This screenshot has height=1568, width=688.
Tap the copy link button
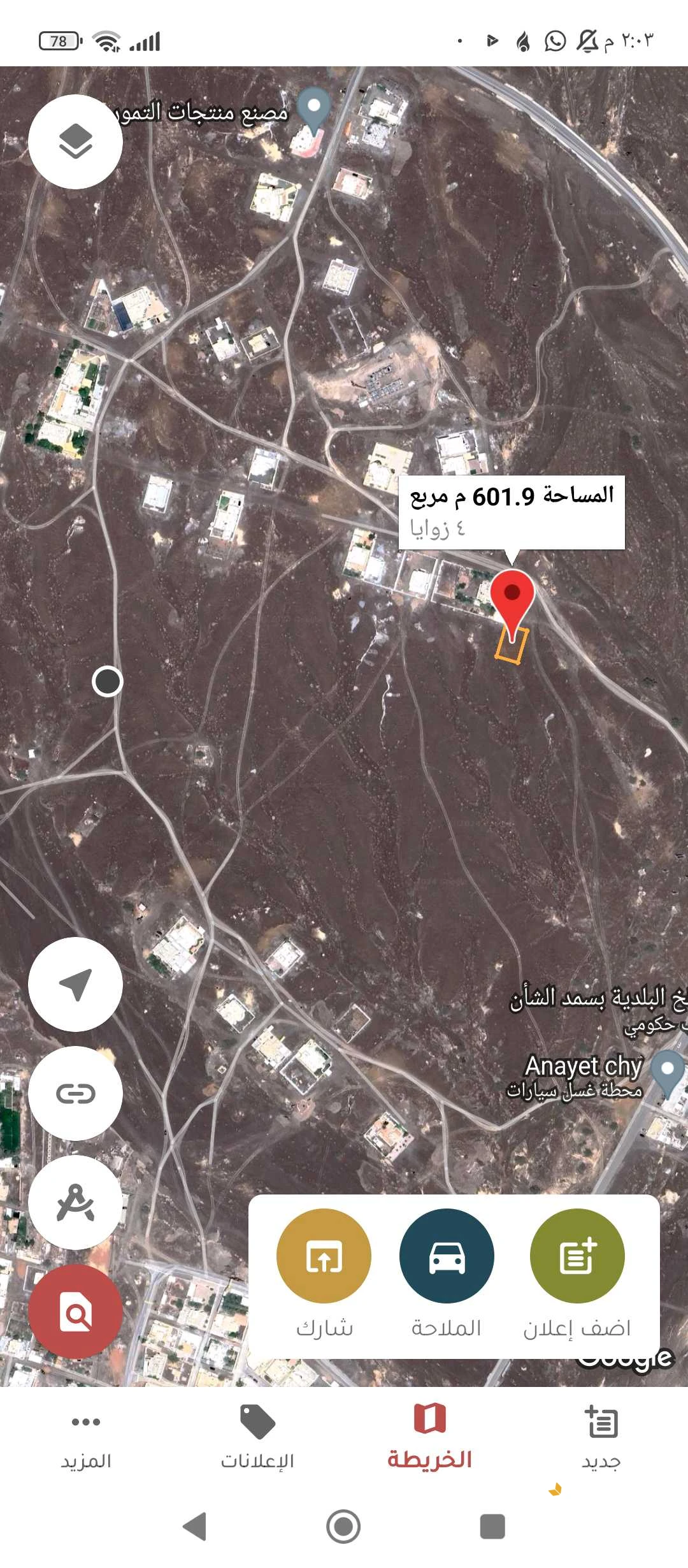click(75, 1094)
